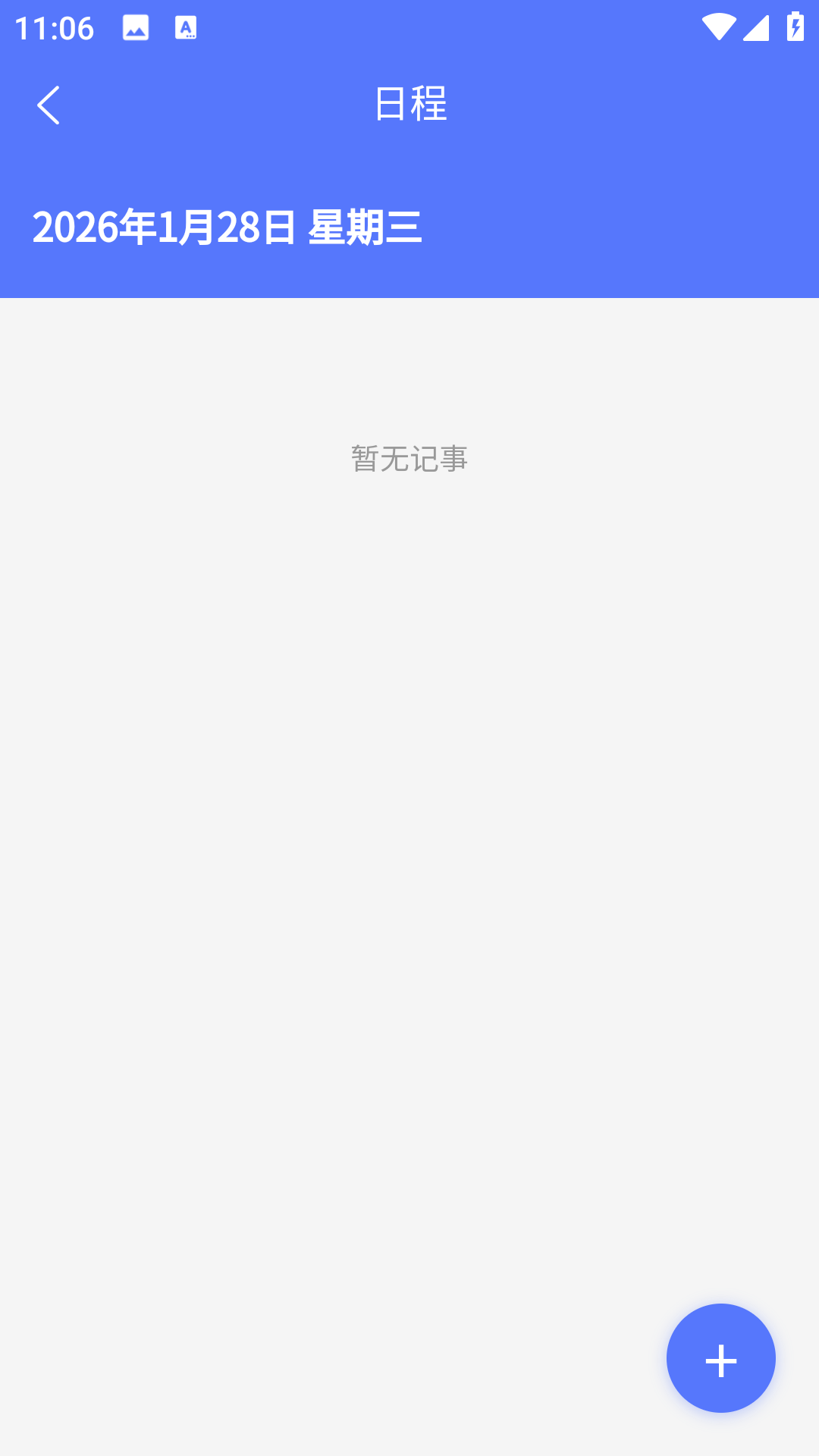Click the plus icon inside the floating button

click(x=720, y=1358)
